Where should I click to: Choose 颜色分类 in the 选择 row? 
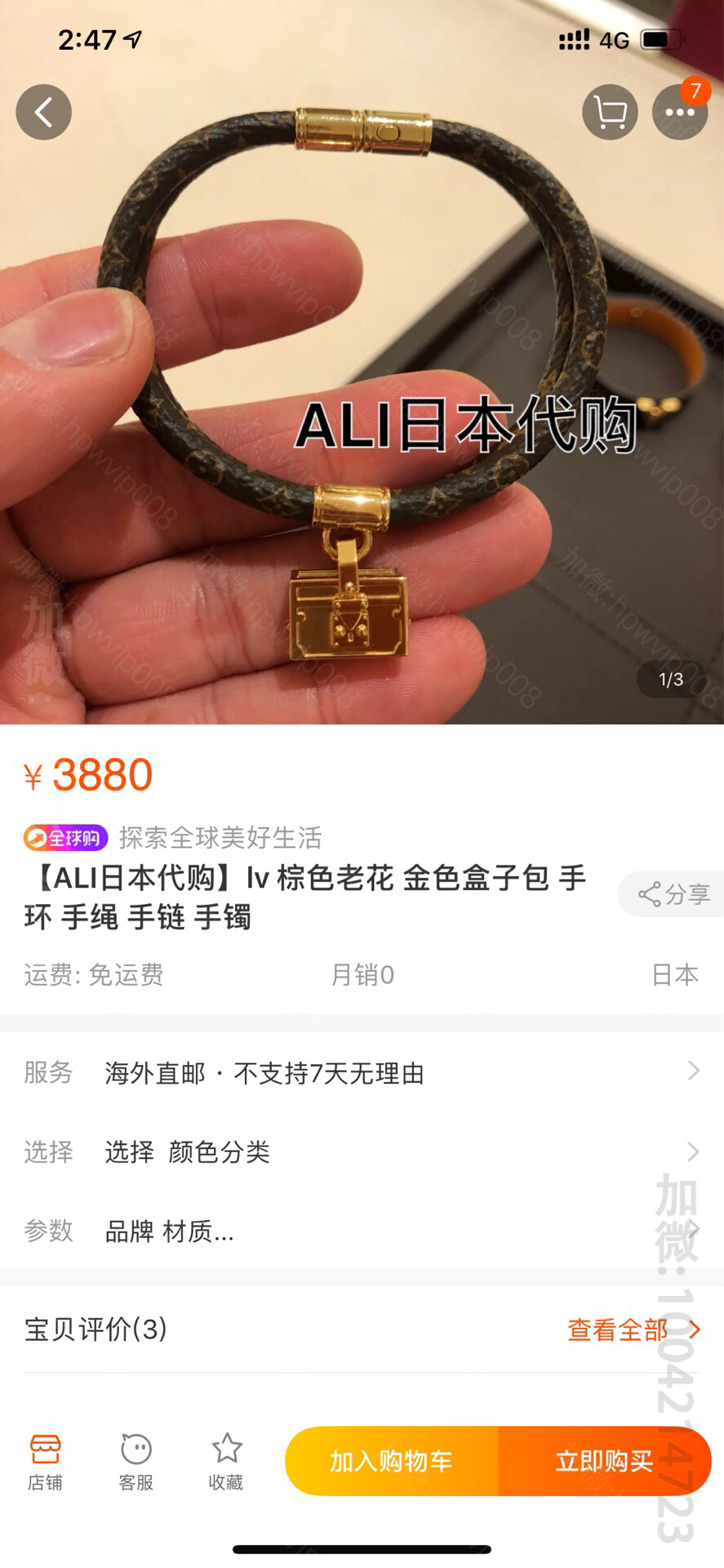pos(362,1151)
